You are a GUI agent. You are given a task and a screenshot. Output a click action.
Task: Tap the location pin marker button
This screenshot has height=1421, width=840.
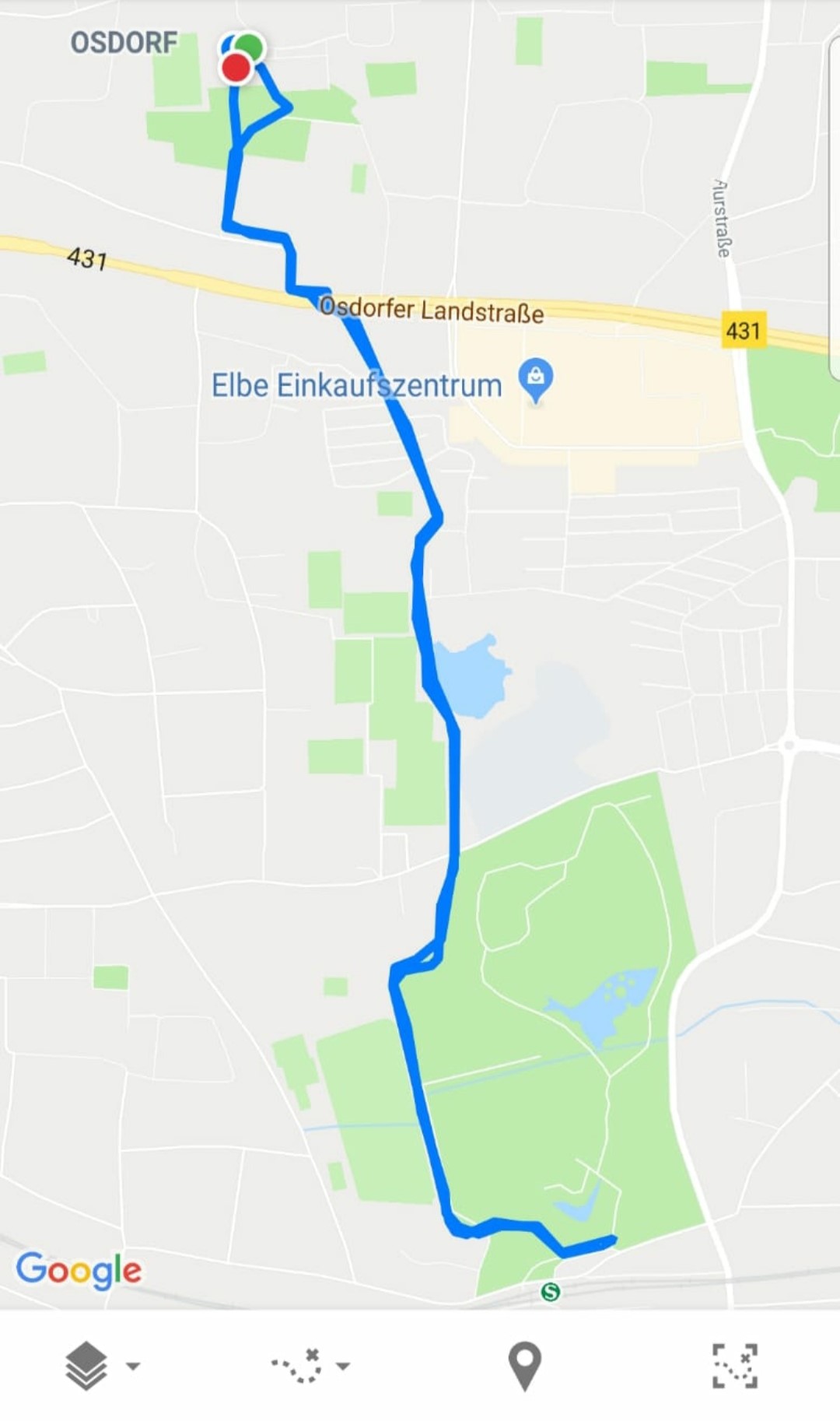(524, 1366)
